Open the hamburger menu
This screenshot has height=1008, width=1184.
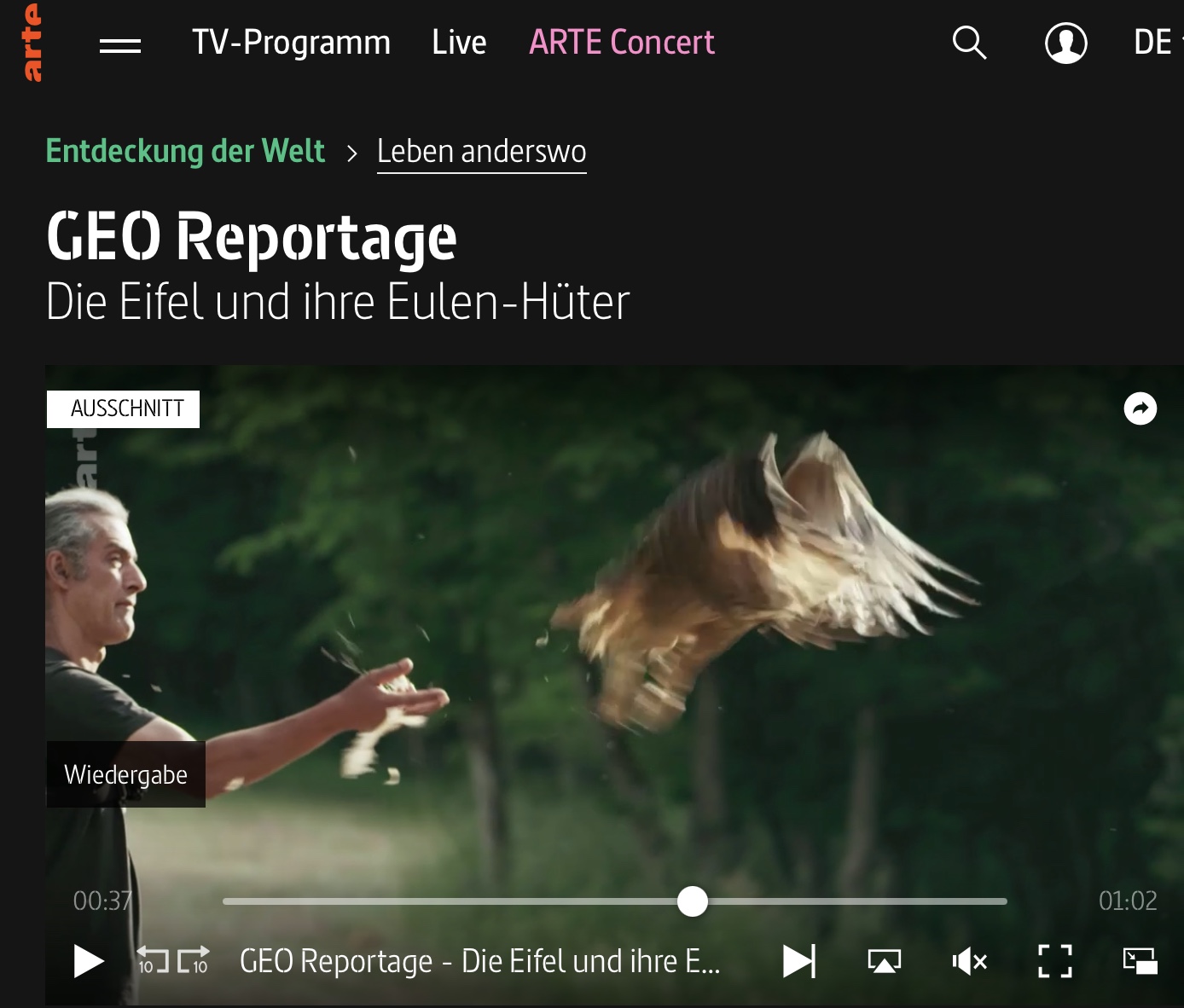click(120, 44)
